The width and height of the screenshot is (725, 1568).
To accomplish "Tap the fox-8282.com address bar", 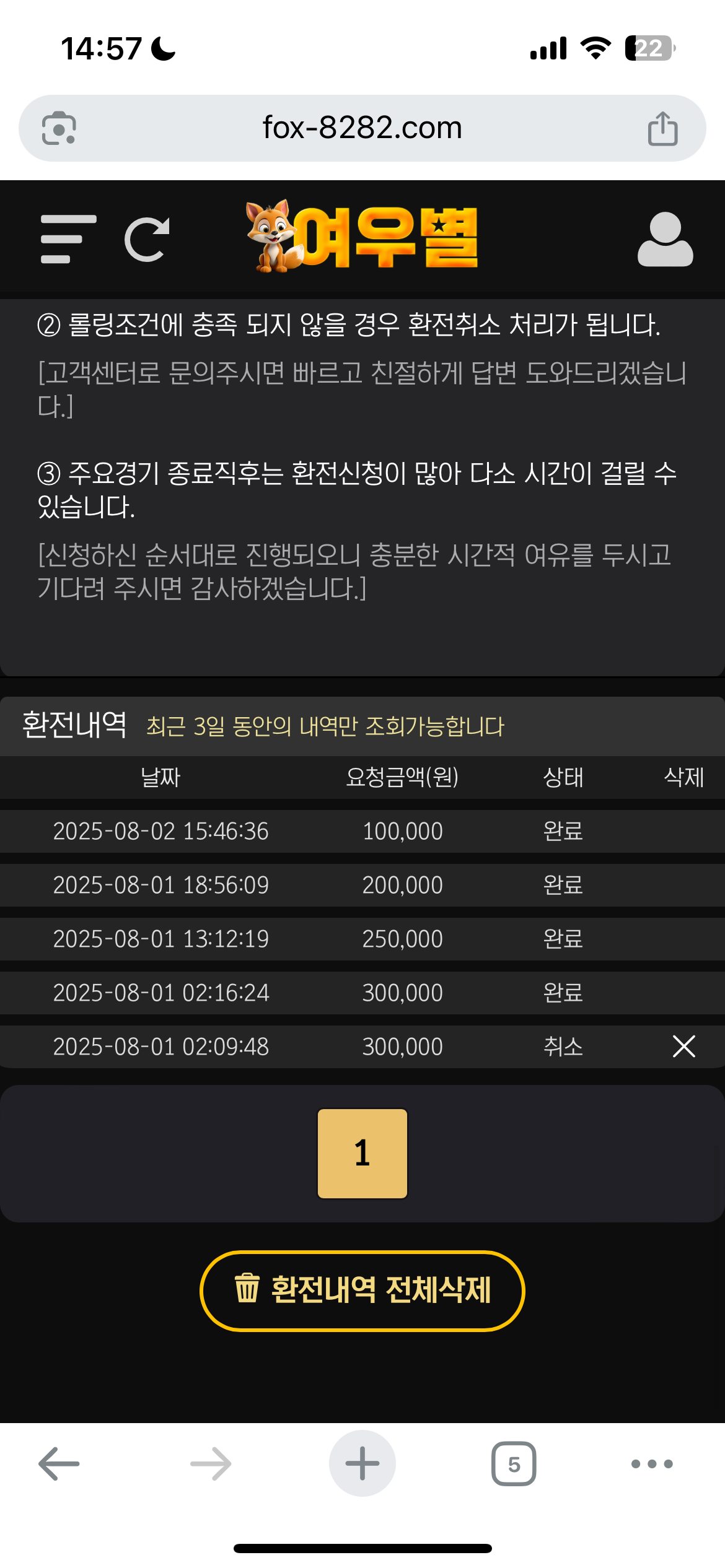I will tap(362, 128).
